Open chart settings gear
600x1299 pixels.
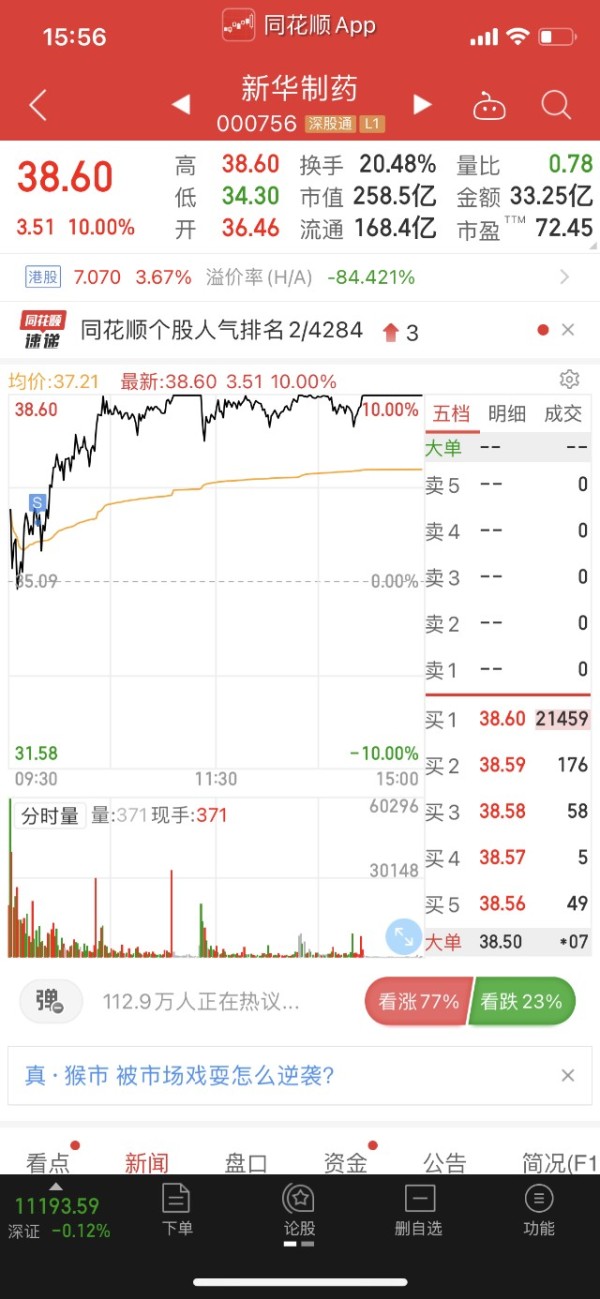tap(570, 379)
